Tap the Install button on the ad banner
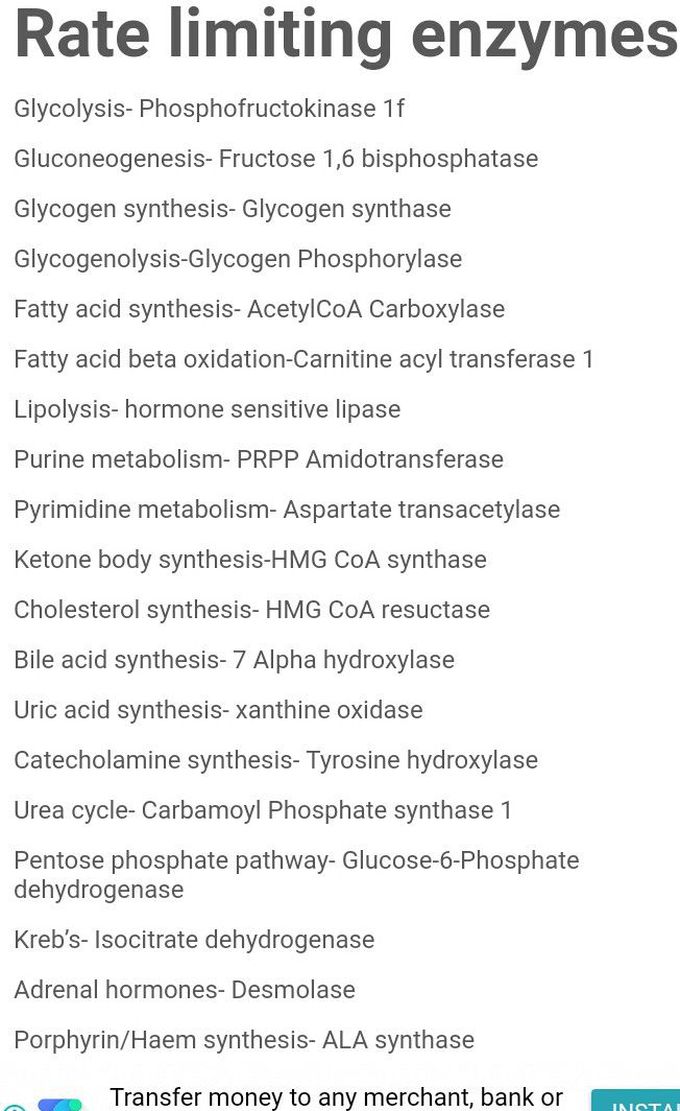Image resolution: width=680 pixels, height=1111 pixels. coord(635,1100)
